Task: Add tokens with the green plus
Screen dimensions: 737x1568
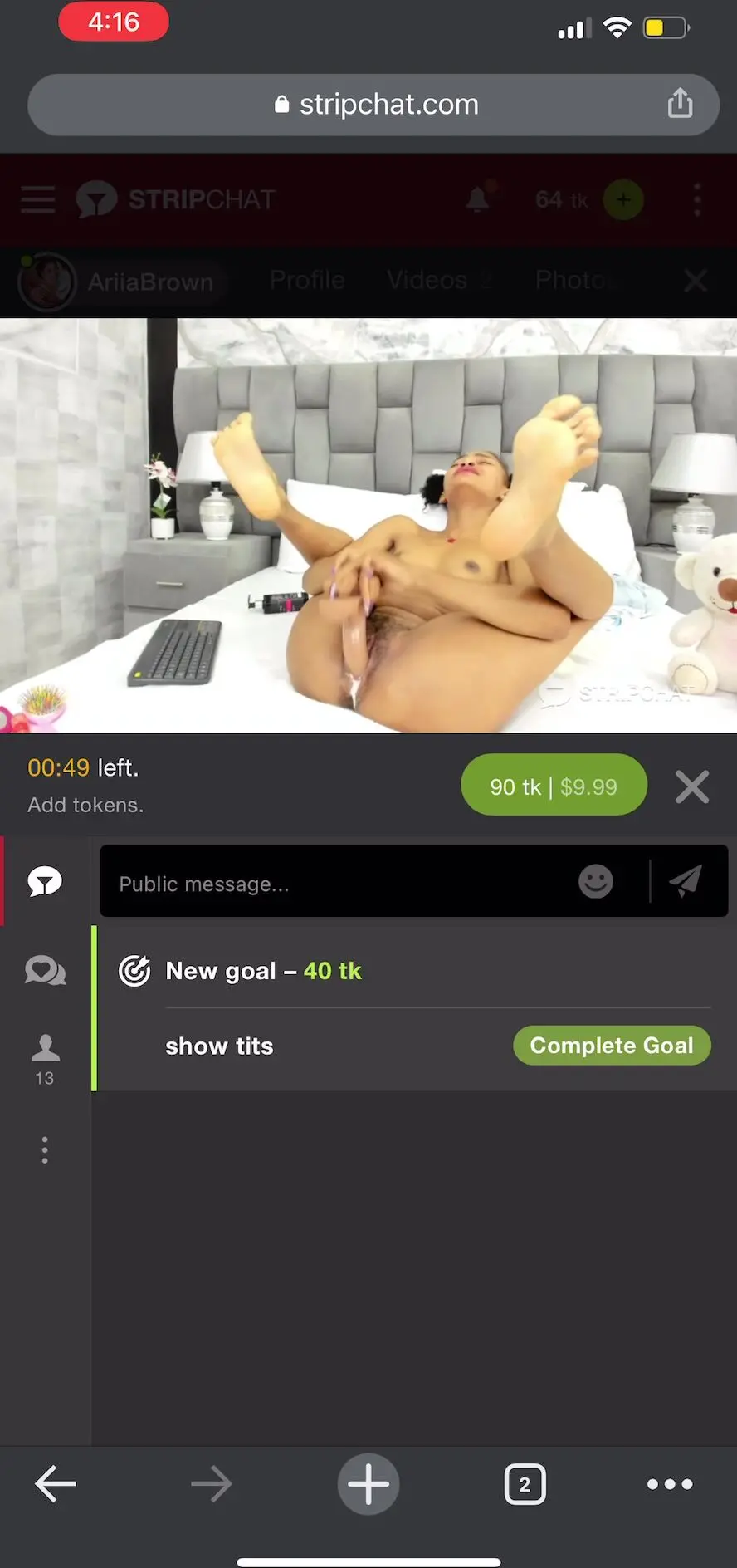Action: tap(623, 200)
